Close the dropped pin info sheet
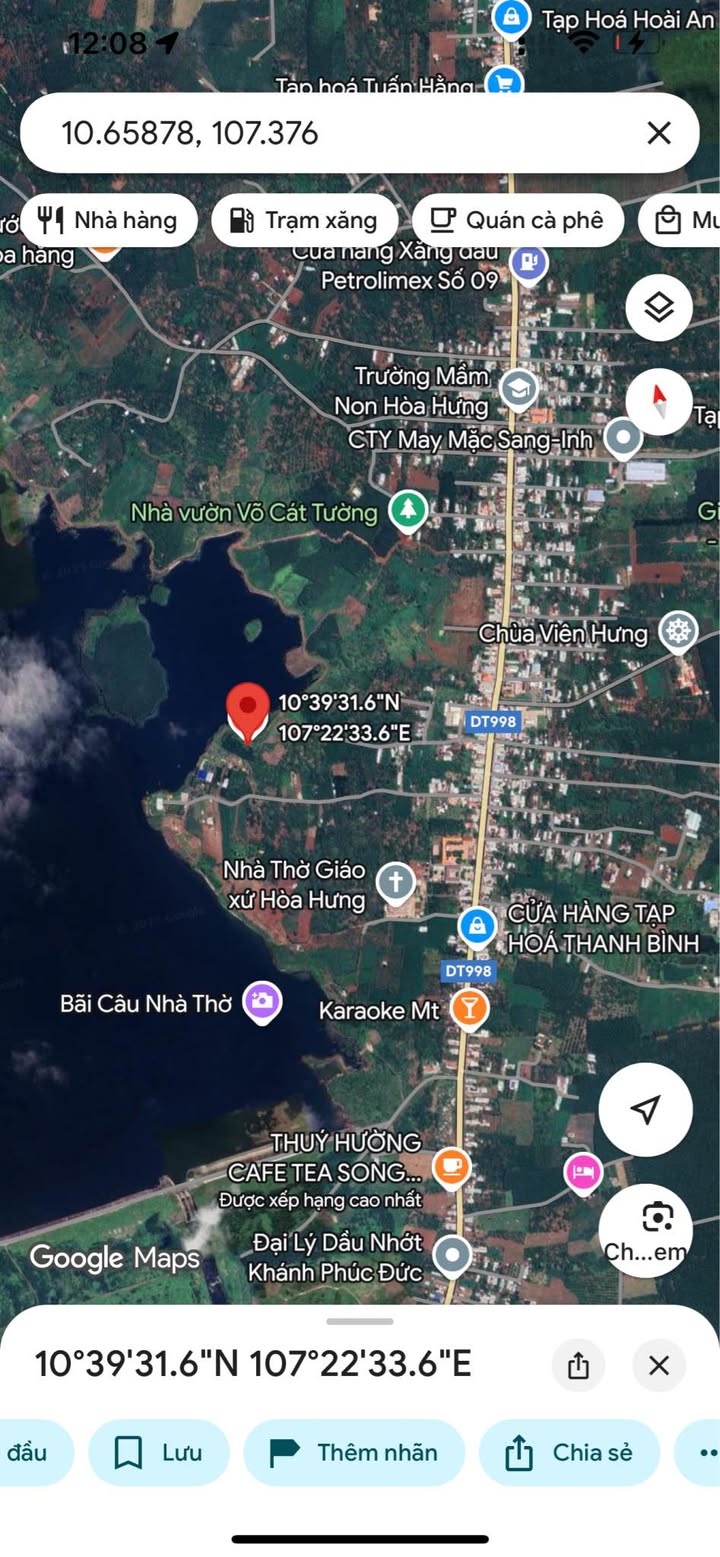Image resolution: width=720 pixels, height=1557 pixels. (x=658, y=1365)
